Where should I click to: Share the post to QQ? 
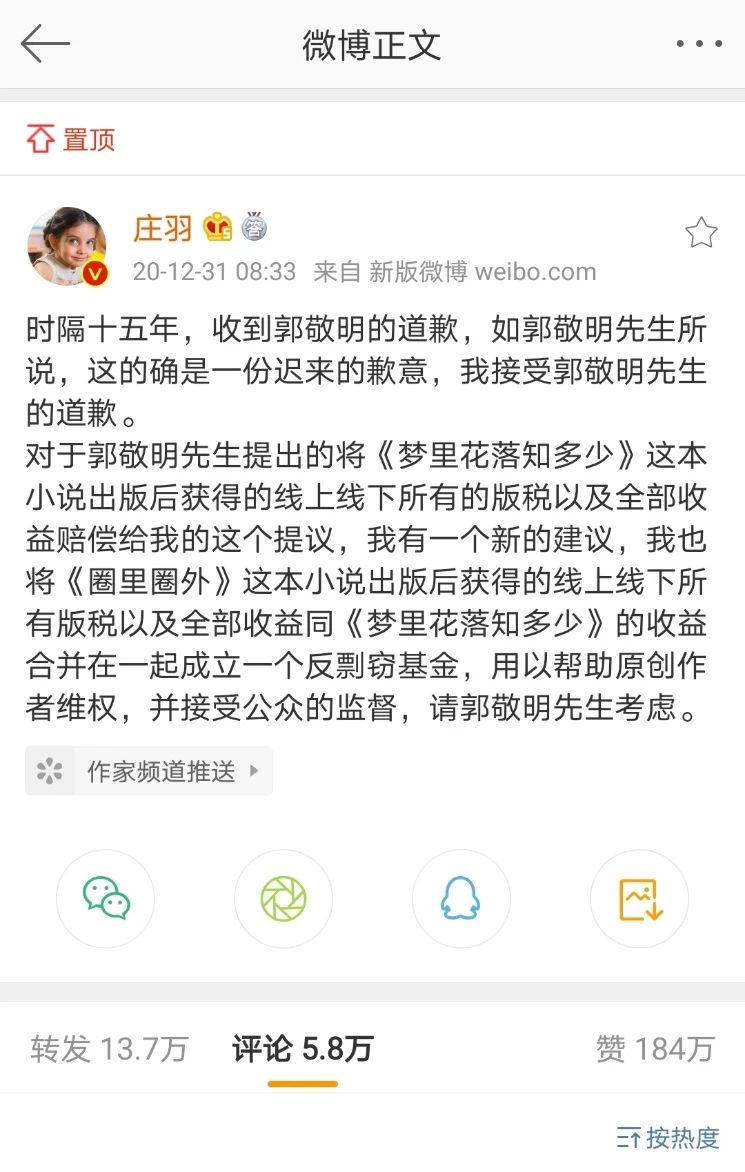pyautogui.click(x=461, y=898)
